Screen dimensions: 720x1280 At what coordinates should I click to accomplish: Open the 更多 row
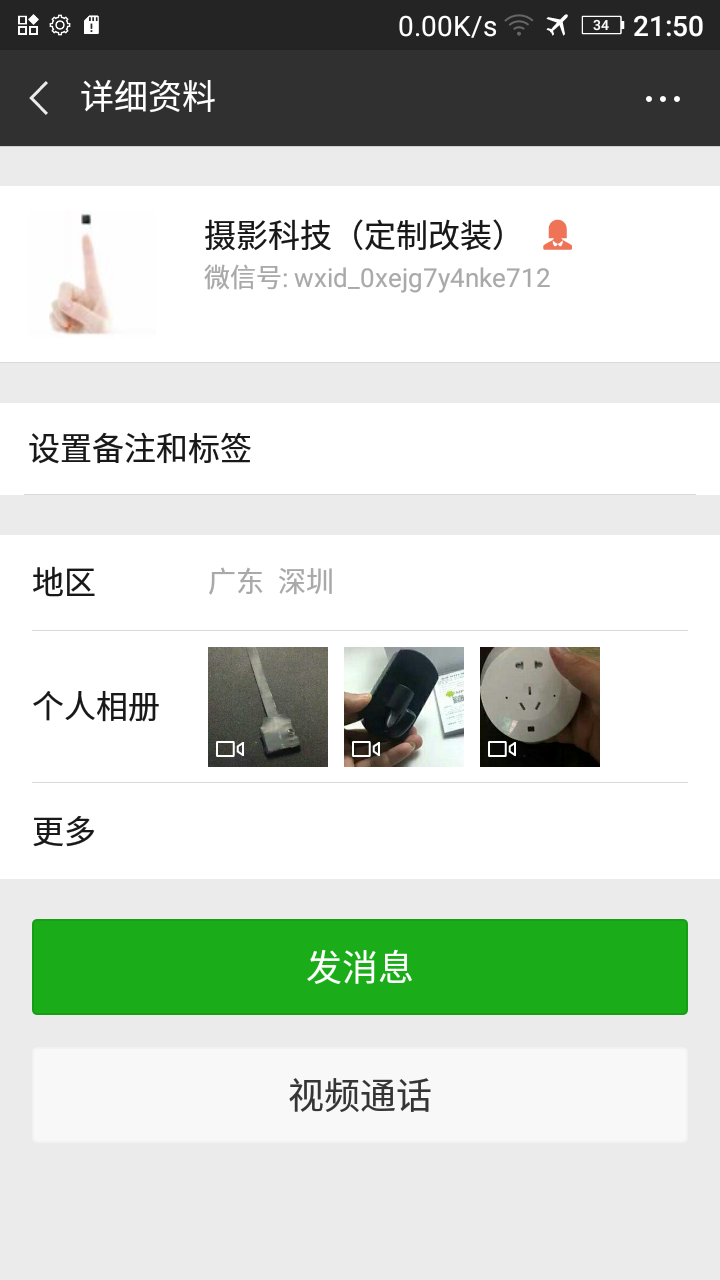pos(360,831)
